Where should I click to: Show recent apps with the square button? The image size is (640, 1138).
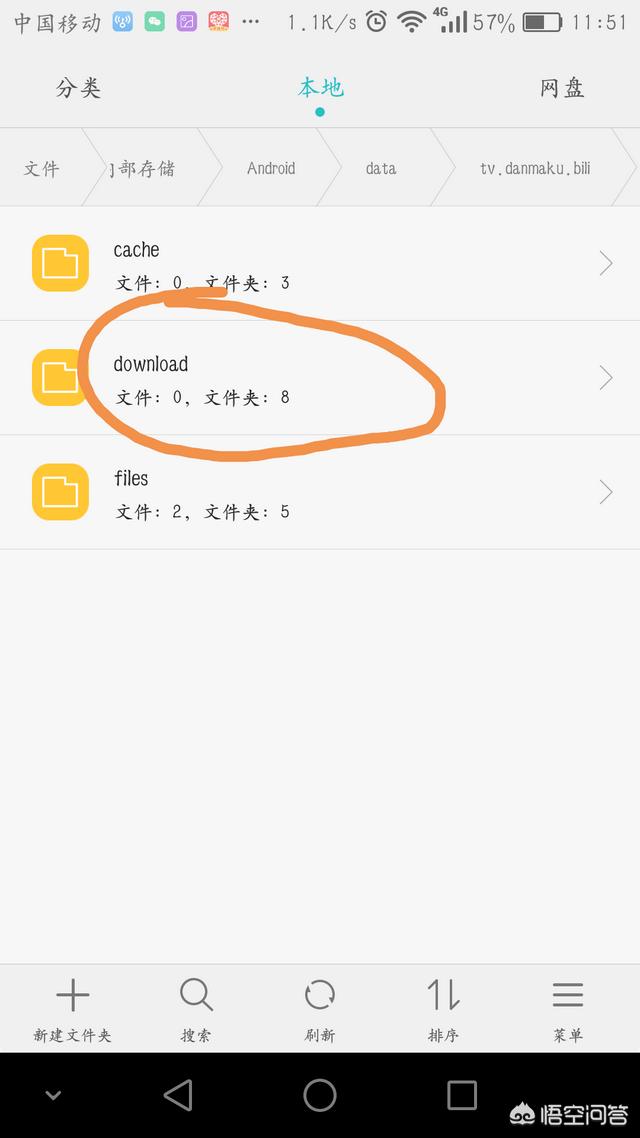462,1095
